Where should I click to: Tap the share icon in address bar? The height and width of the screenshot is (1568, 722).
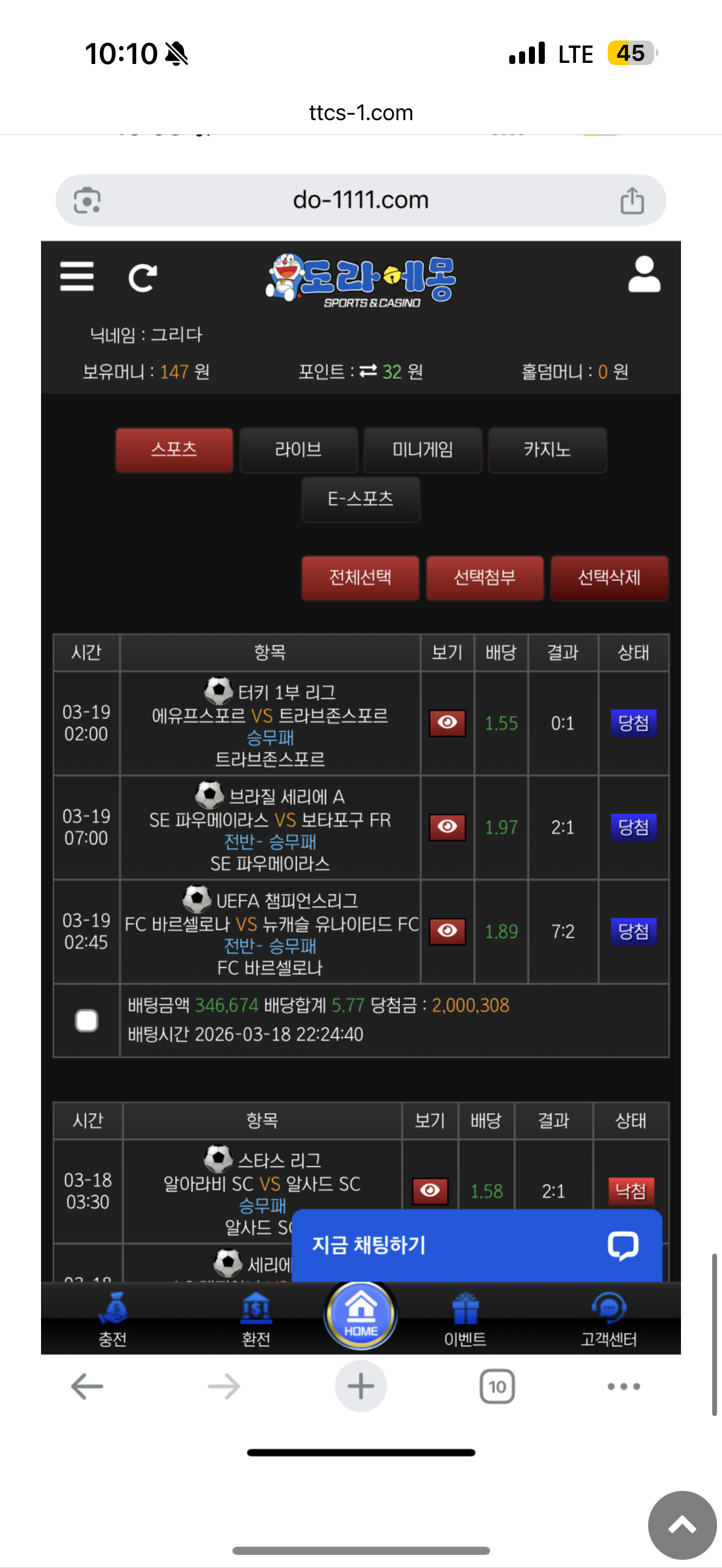click(x=632, y=201)
